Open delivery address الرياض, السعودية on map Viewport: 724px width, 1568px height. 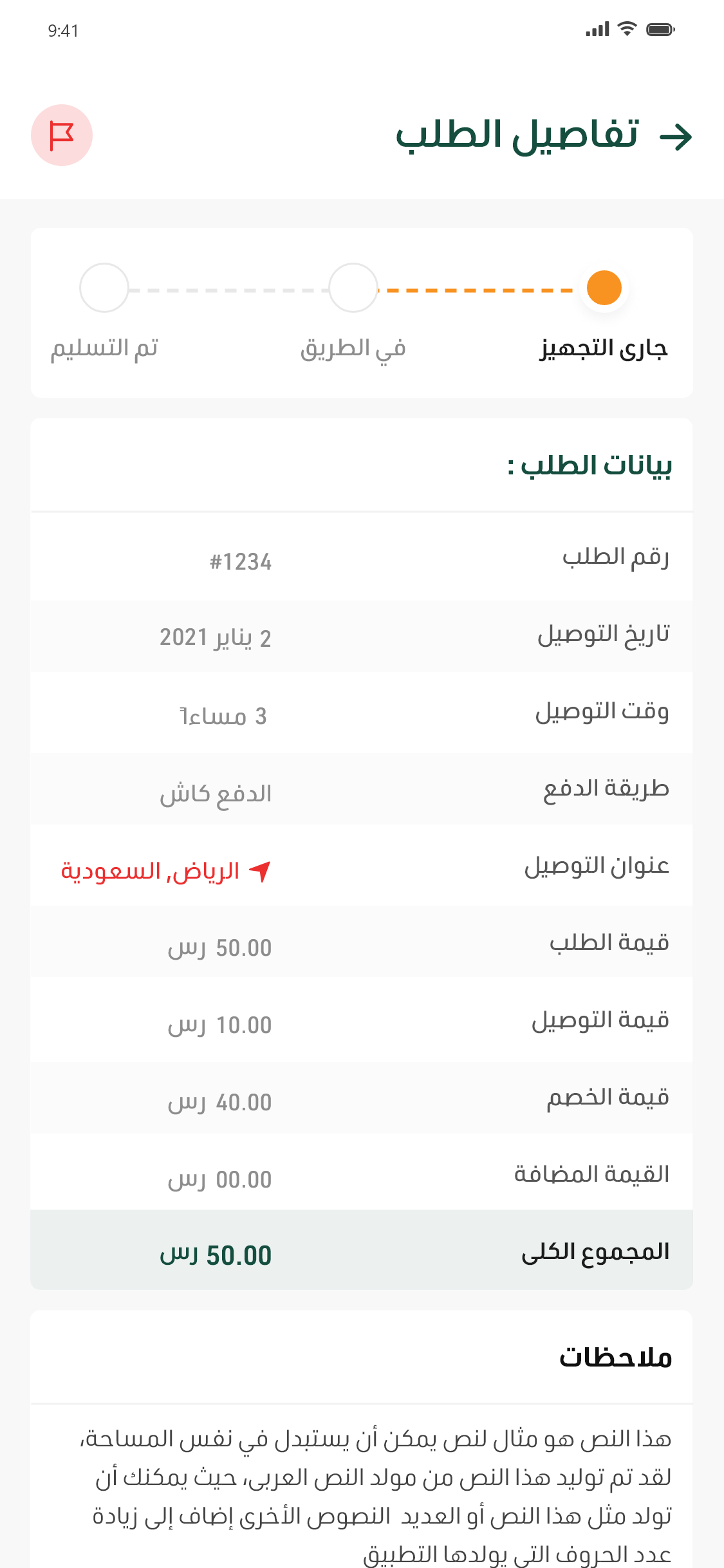coord(166,871)
